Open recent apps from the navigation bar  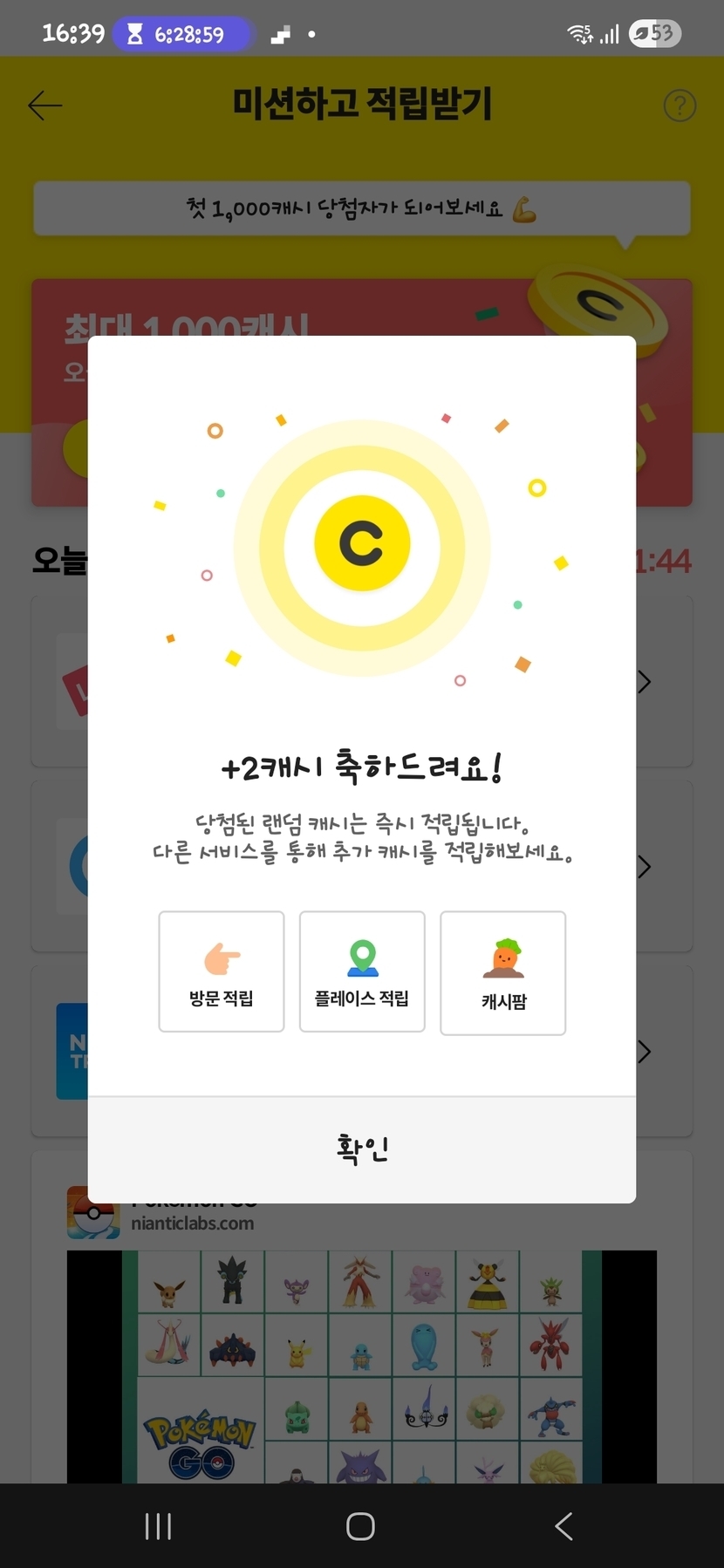(158, 1526)
